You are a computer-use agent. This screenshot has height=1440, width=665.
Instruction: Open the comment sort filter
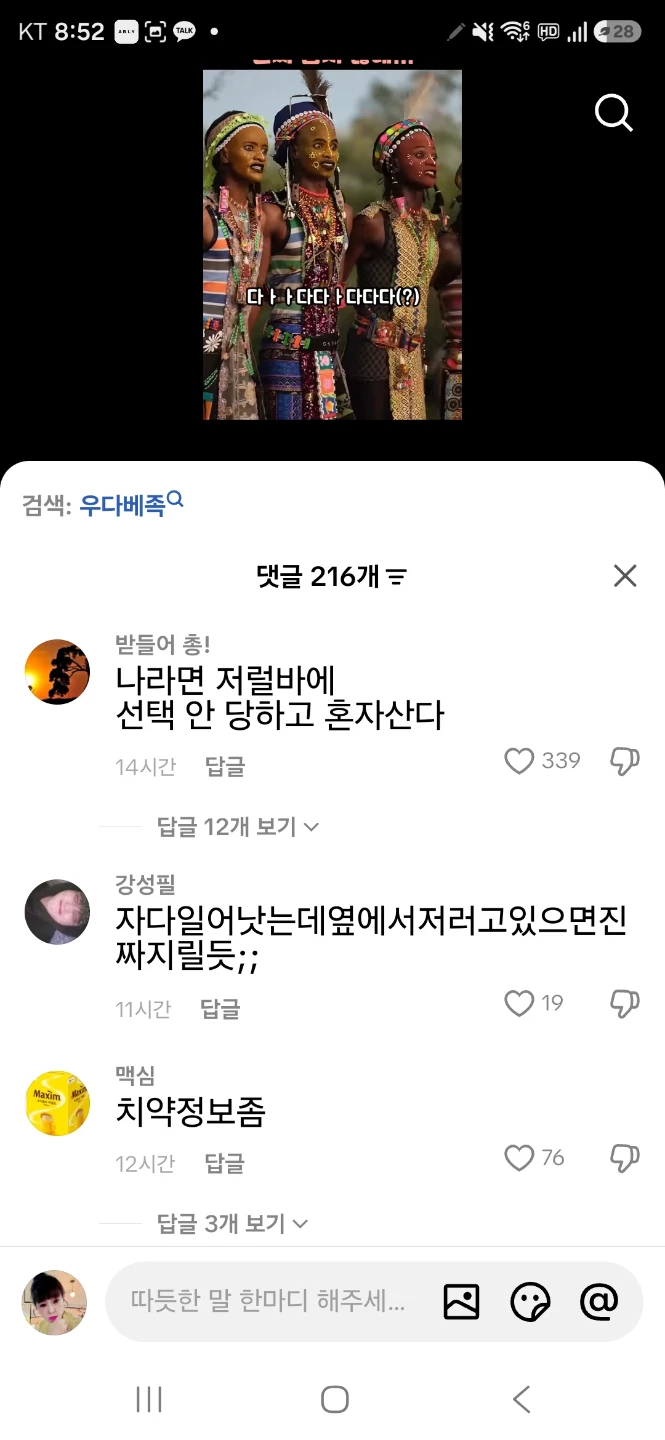(x=397, y=577)
